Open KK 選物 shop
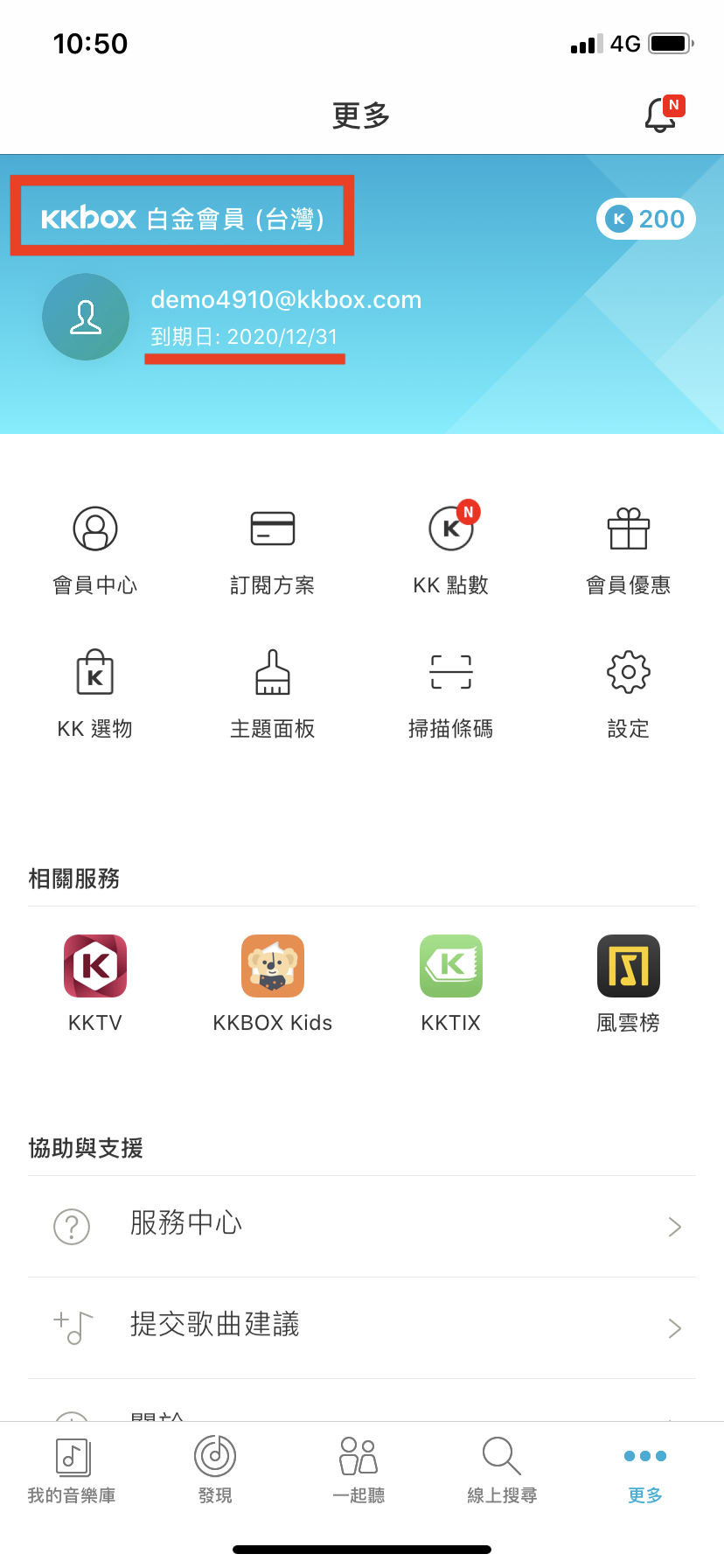The height and width of the screenshot is (1568, 724). click(x=95, y=692)
